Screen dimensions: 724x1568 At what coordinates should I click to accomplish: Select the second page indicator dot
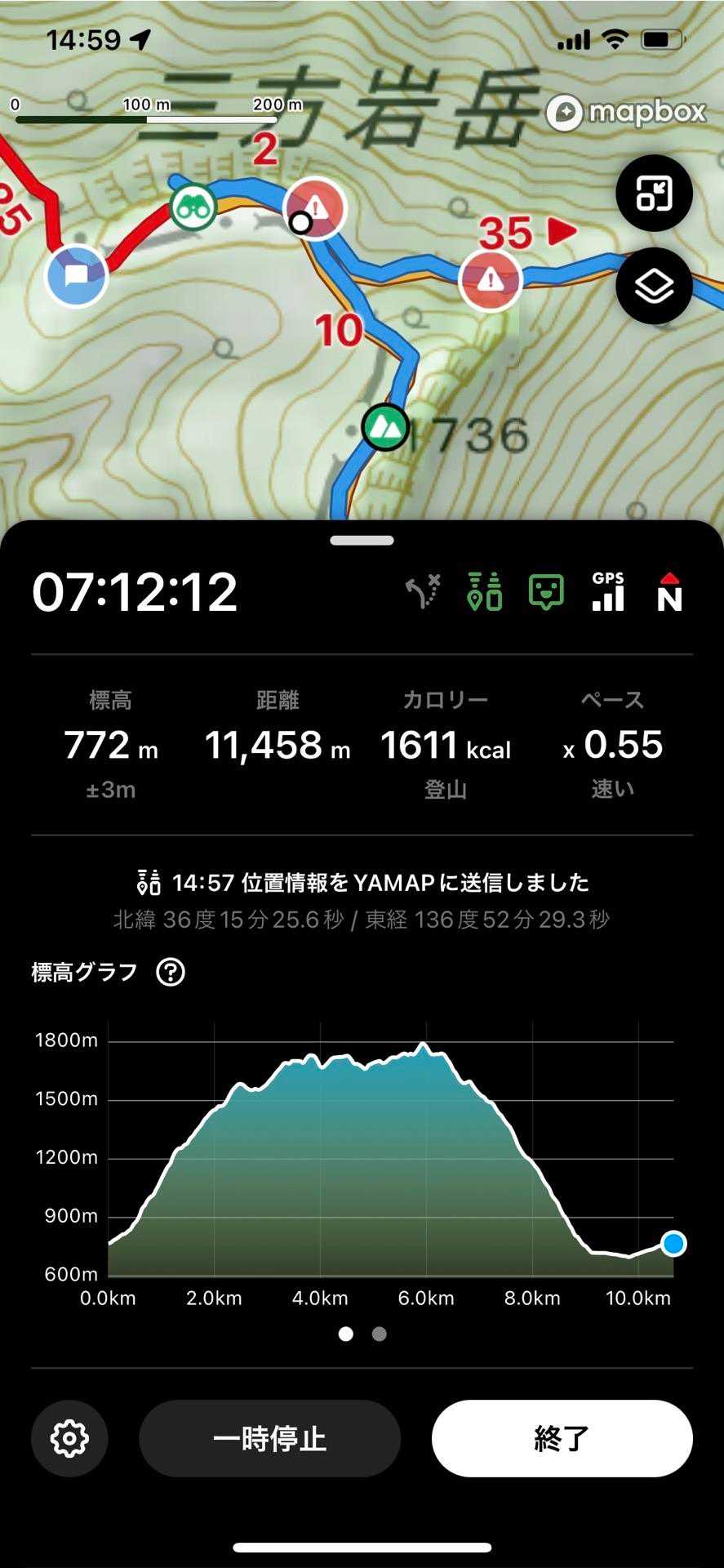click(x=379, y=1334)
